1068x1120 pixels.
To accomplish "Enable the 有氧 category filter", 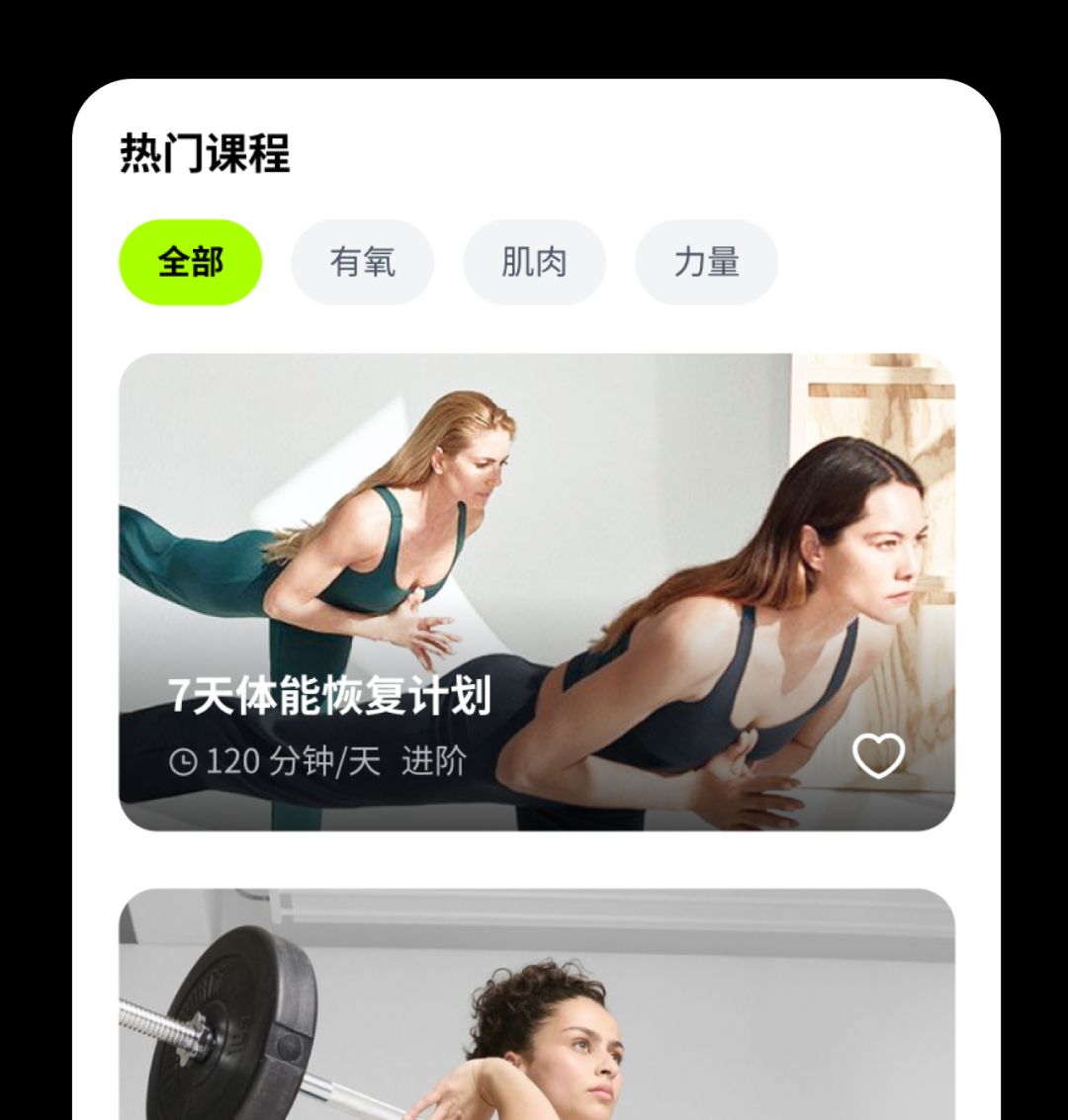I will pyautogui.click(x=362, y=262).
